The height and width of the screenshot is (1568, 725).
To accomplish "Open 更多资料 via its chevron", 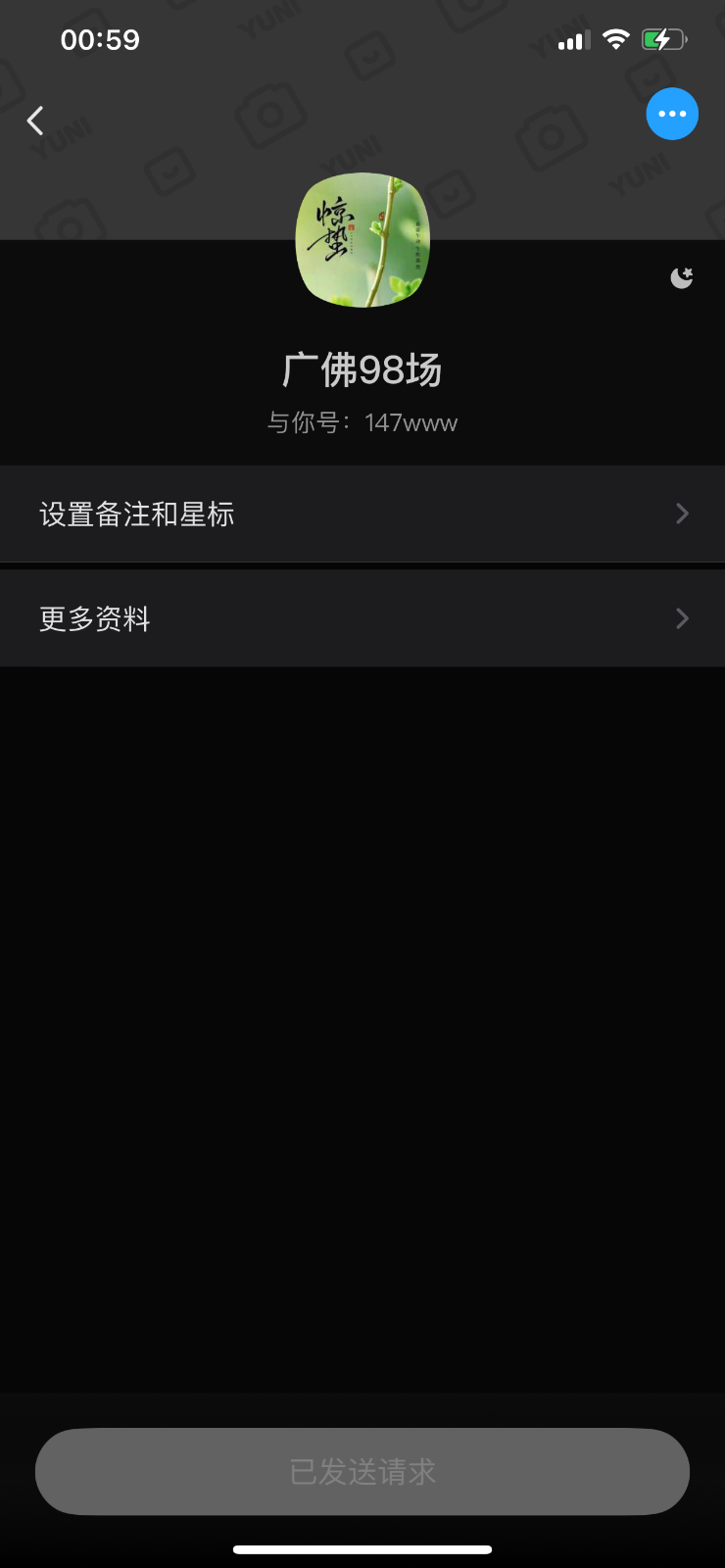I will pyautogui.click(x=682, y=618).
